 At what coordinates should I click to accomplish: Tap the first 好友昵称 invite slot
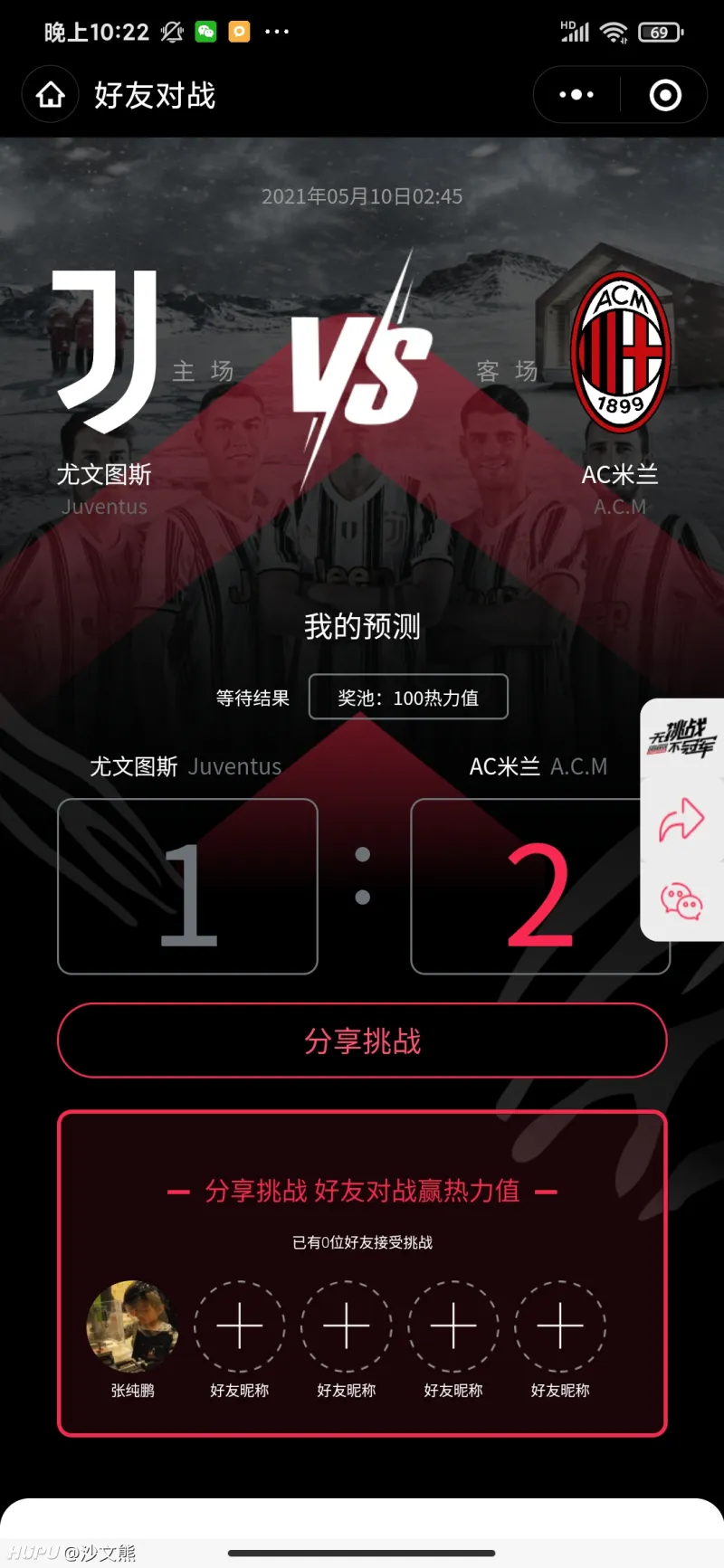click(240, 1326)
